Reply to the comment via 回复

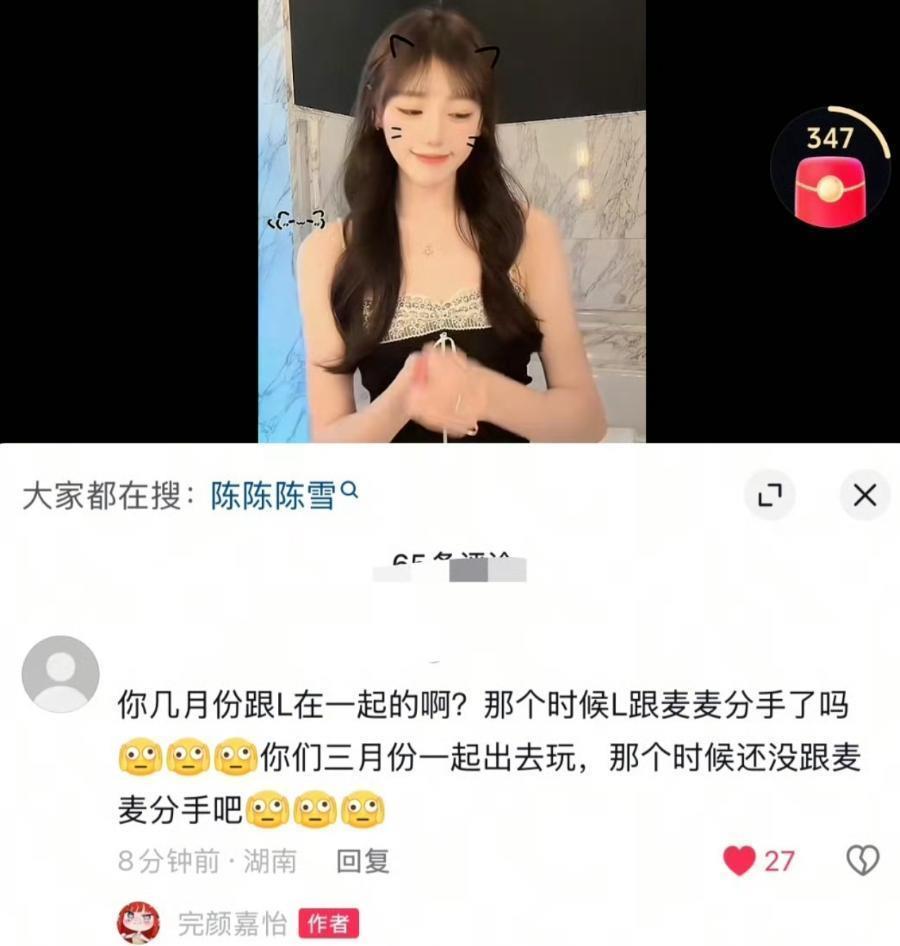[x=362, y=861]
